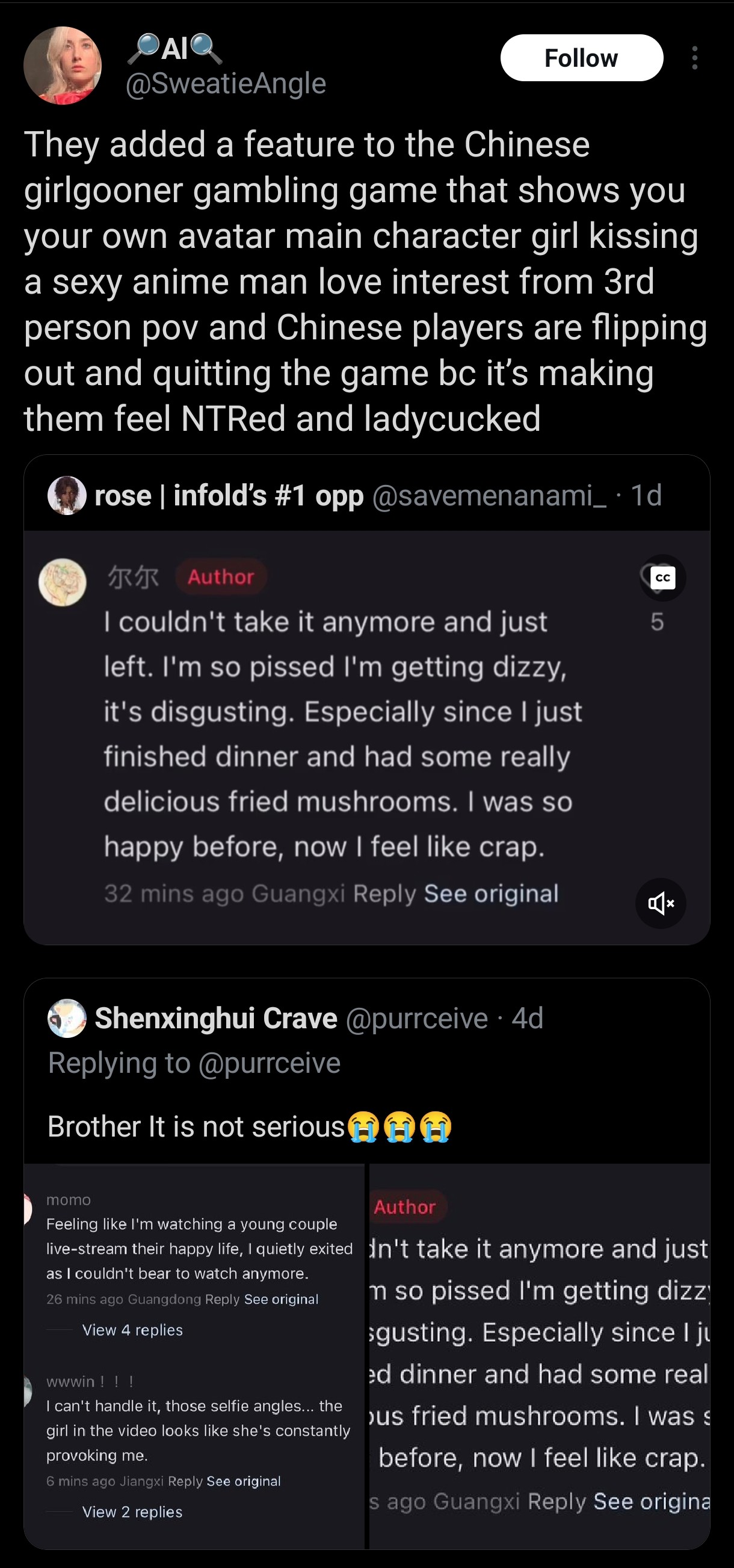Open the post's three-dot overflow menu
734x1568 pixels.
(x=694, y=58)
